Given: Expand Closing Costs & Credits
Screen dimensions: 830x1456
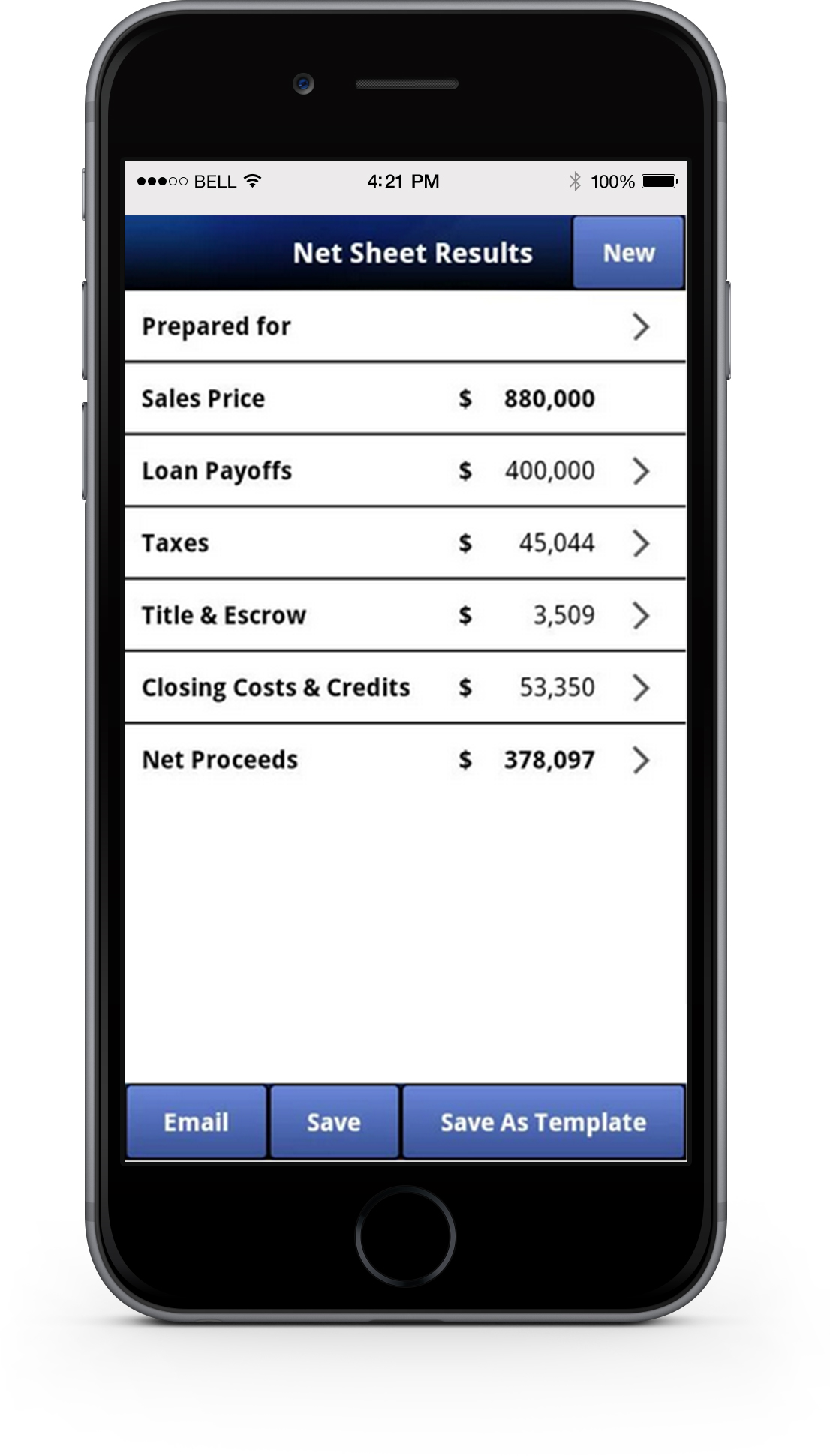Looking at the screenshot, I should tap(405, 687).
